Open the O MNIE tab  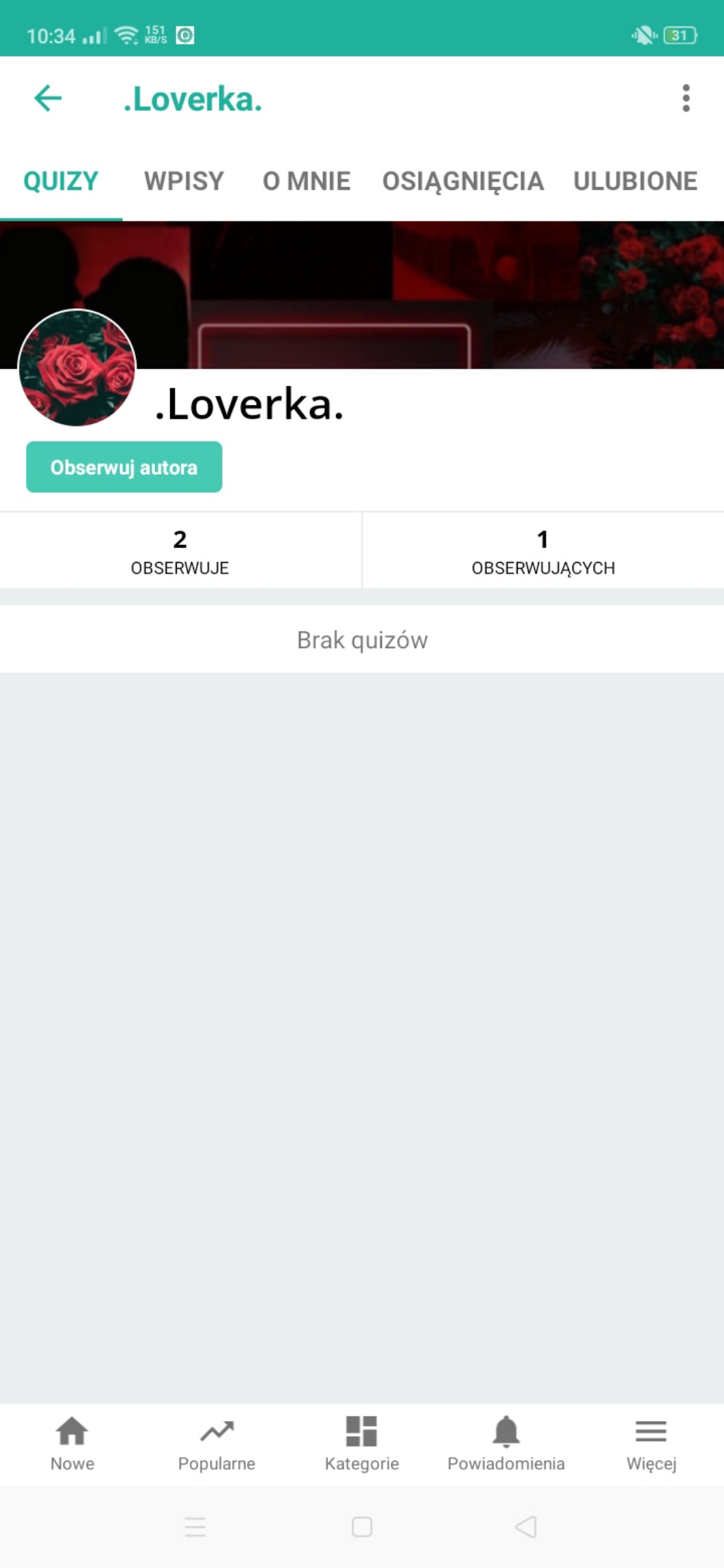click(x=307, y=181)
